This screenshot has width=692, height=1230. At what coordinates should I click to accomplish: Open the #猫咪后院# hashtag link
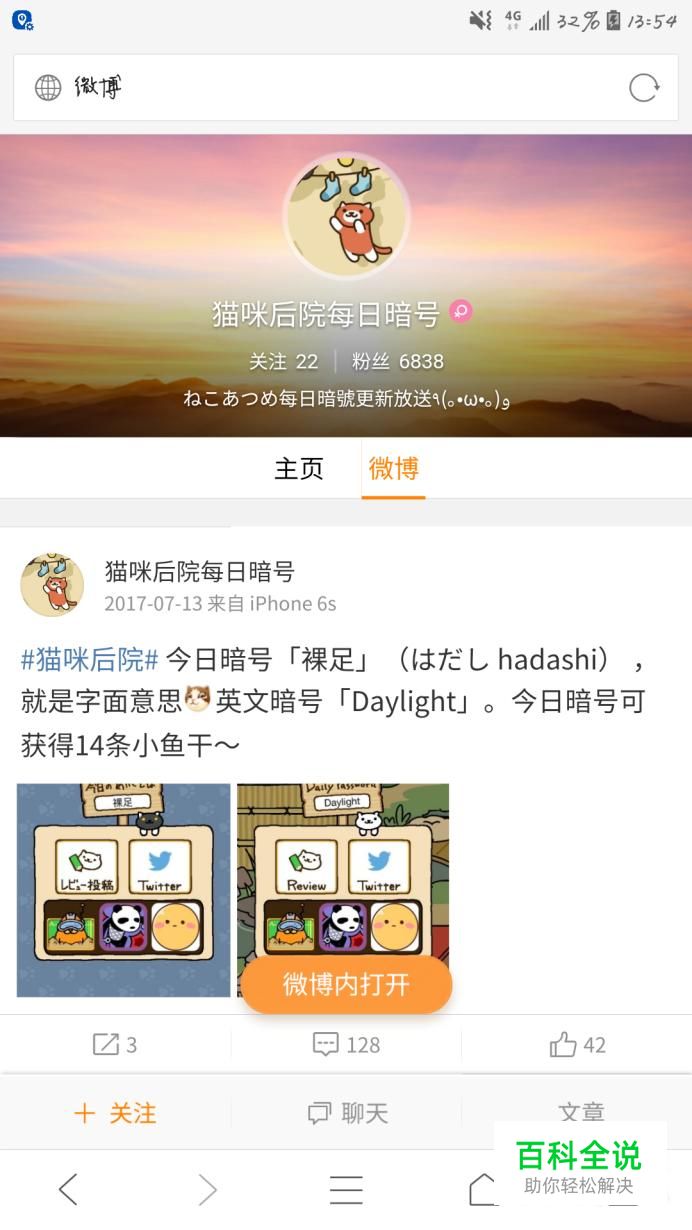point(90,659)
